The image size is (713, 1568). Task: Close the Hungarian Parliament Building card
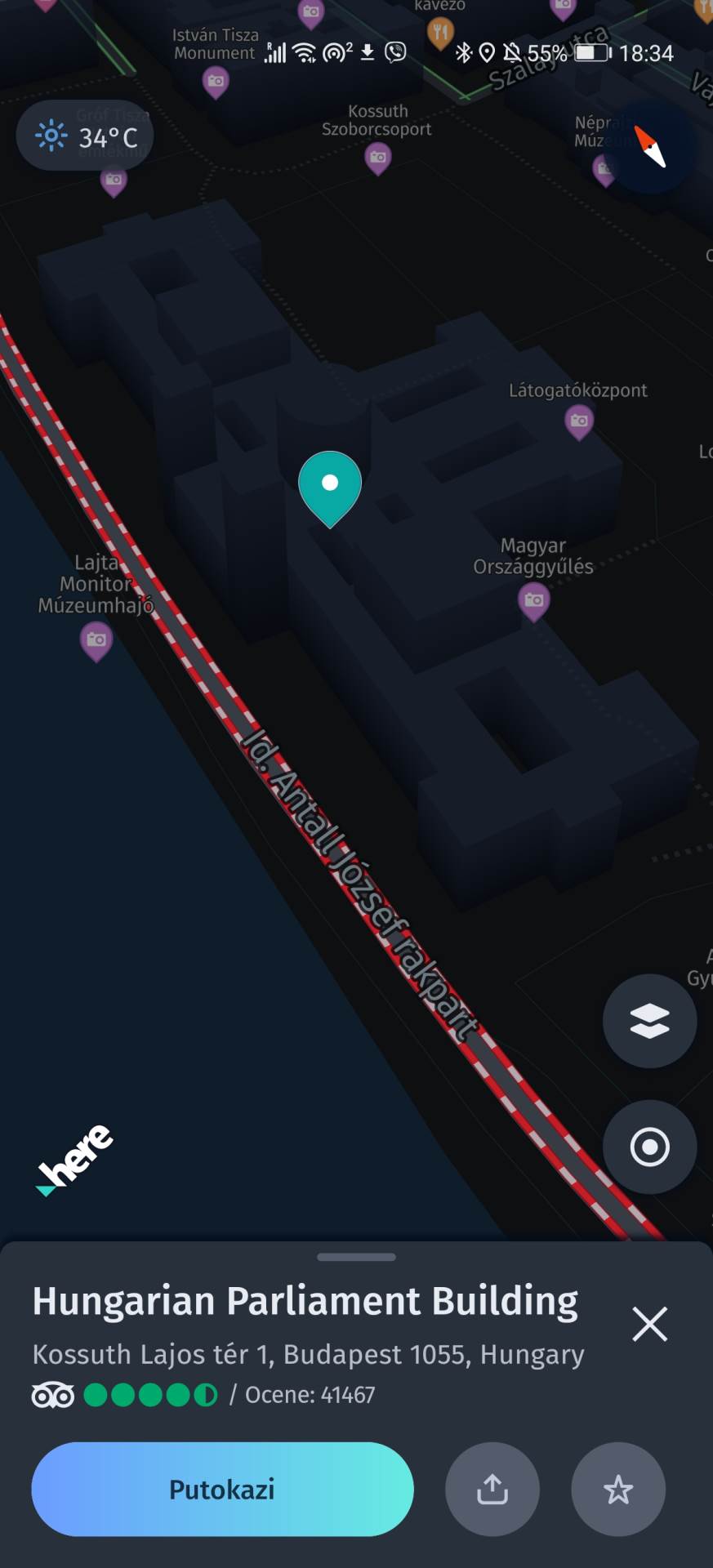tap(649, 1324)
